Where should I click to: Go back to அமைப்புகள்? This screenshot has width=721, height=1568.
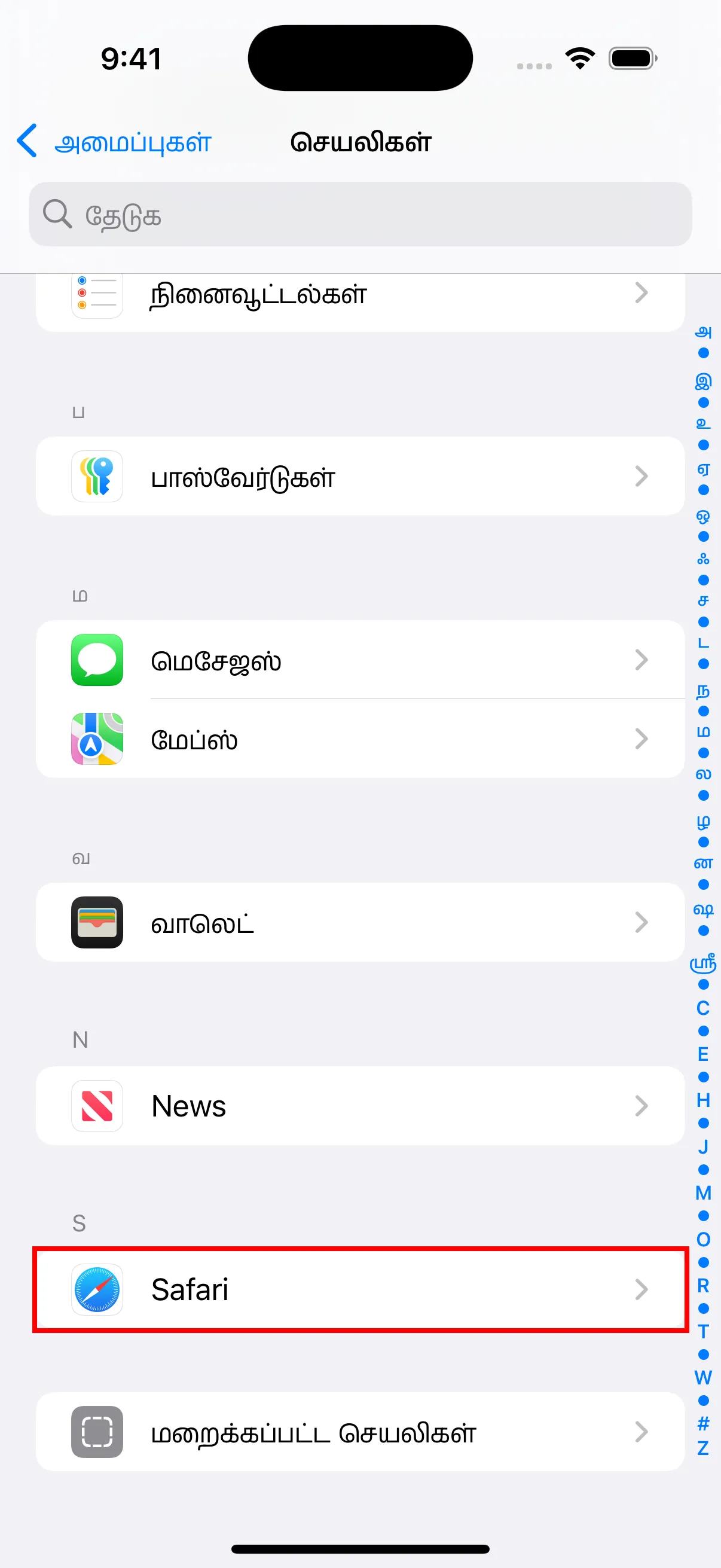(114, 142)
